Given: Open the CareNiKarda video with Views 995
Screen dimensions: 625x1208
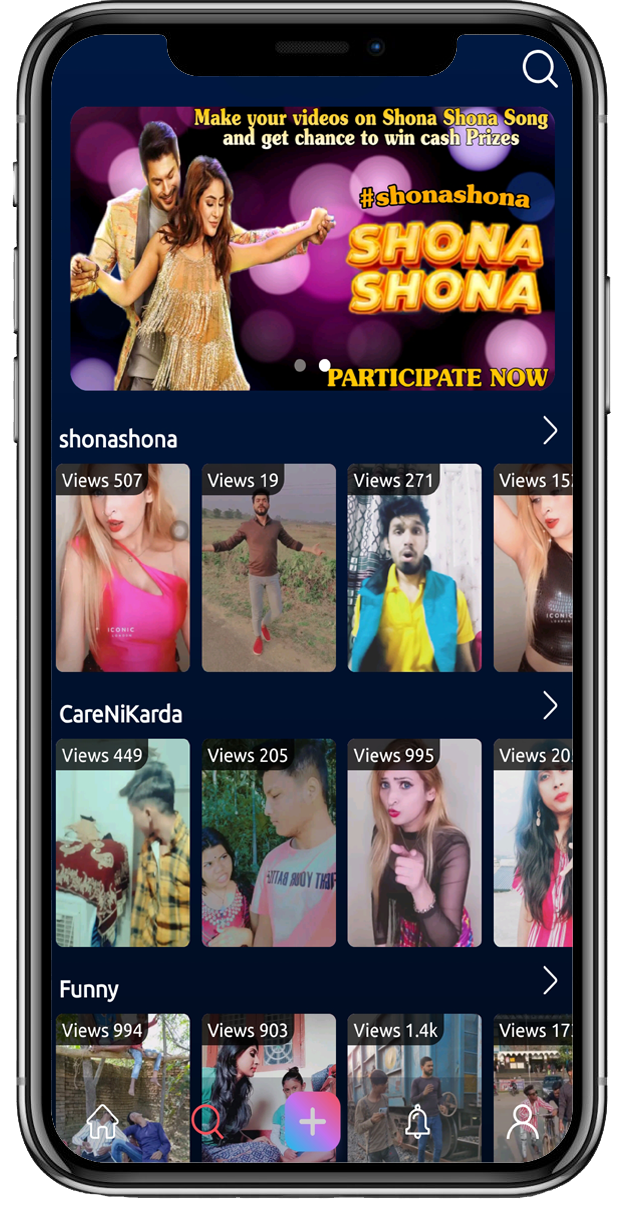Looking at the screenshot, I should click(x=414, y=843).
